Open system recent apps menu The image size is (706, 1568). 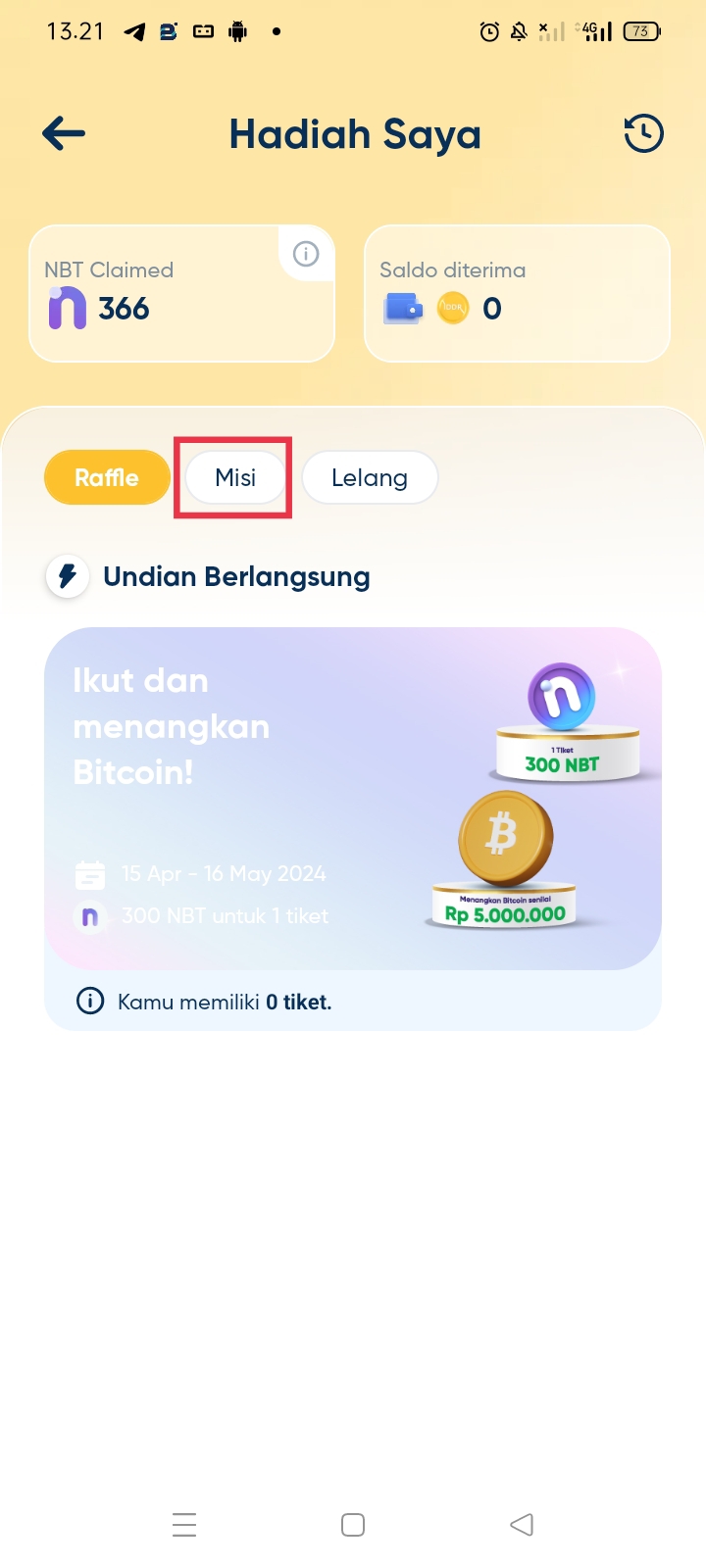point(184,1525)
